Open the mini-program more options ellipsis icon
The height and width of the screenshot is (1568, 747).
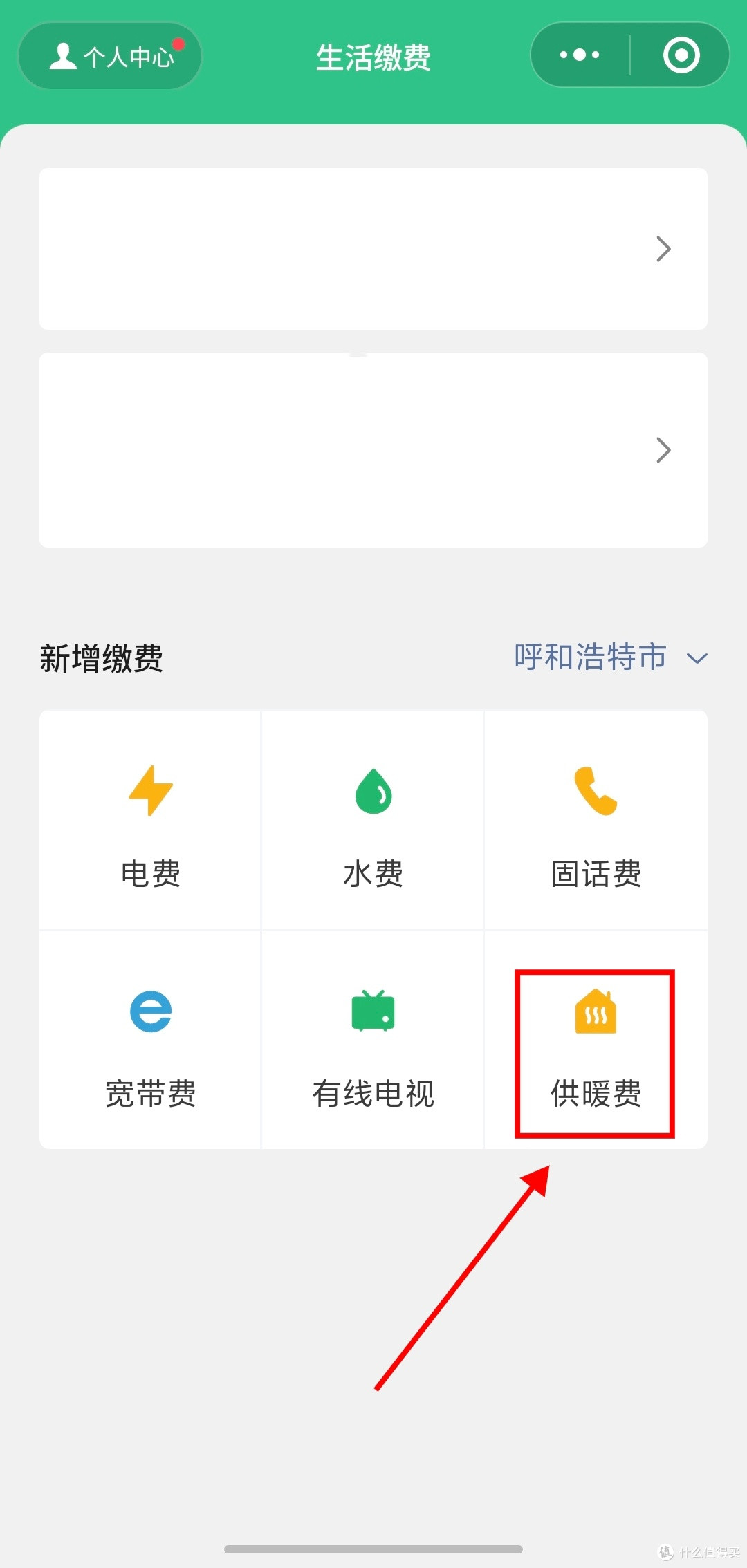(x=580, y=55)
